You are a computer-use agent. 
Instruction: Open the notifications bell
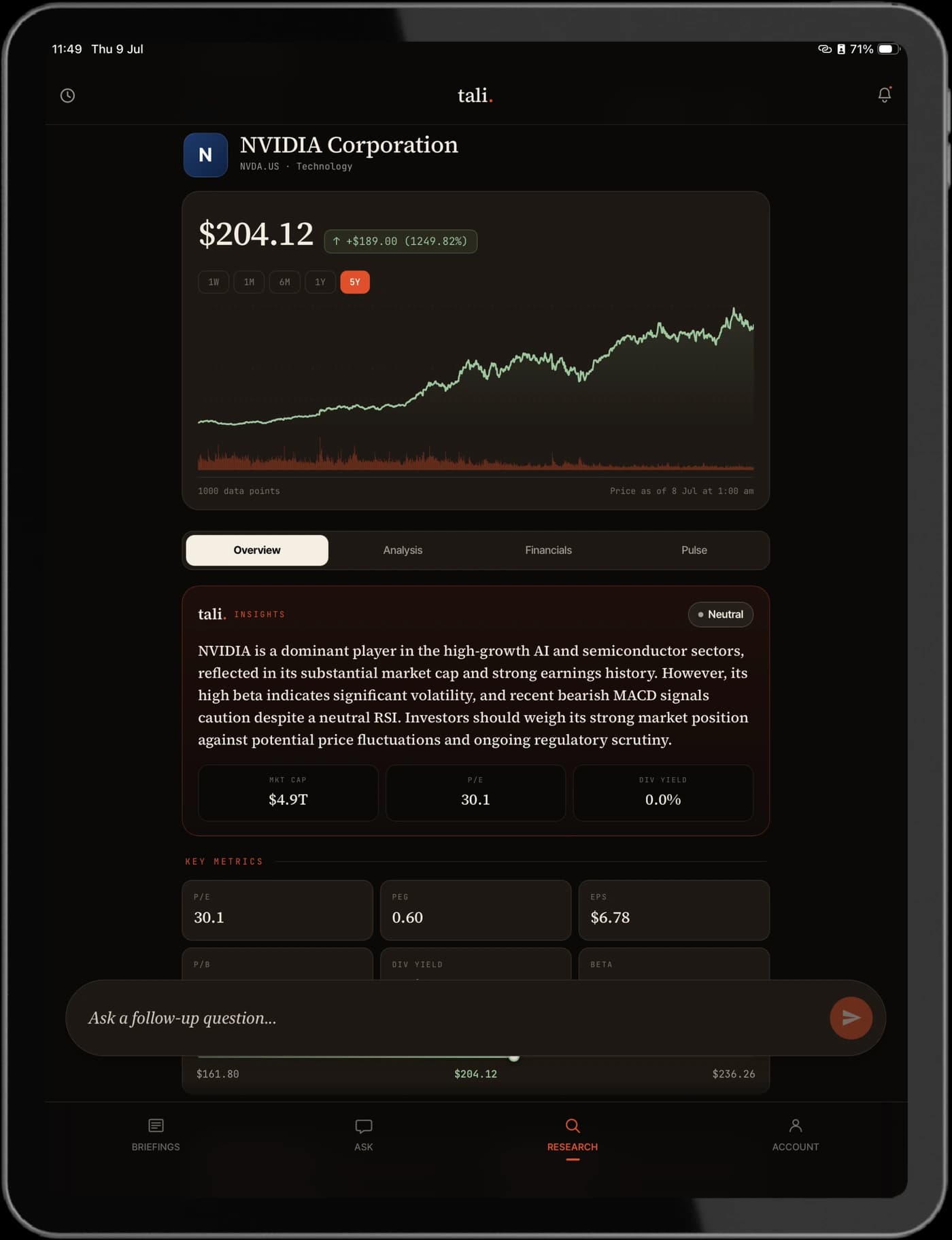tap(884, 95)
